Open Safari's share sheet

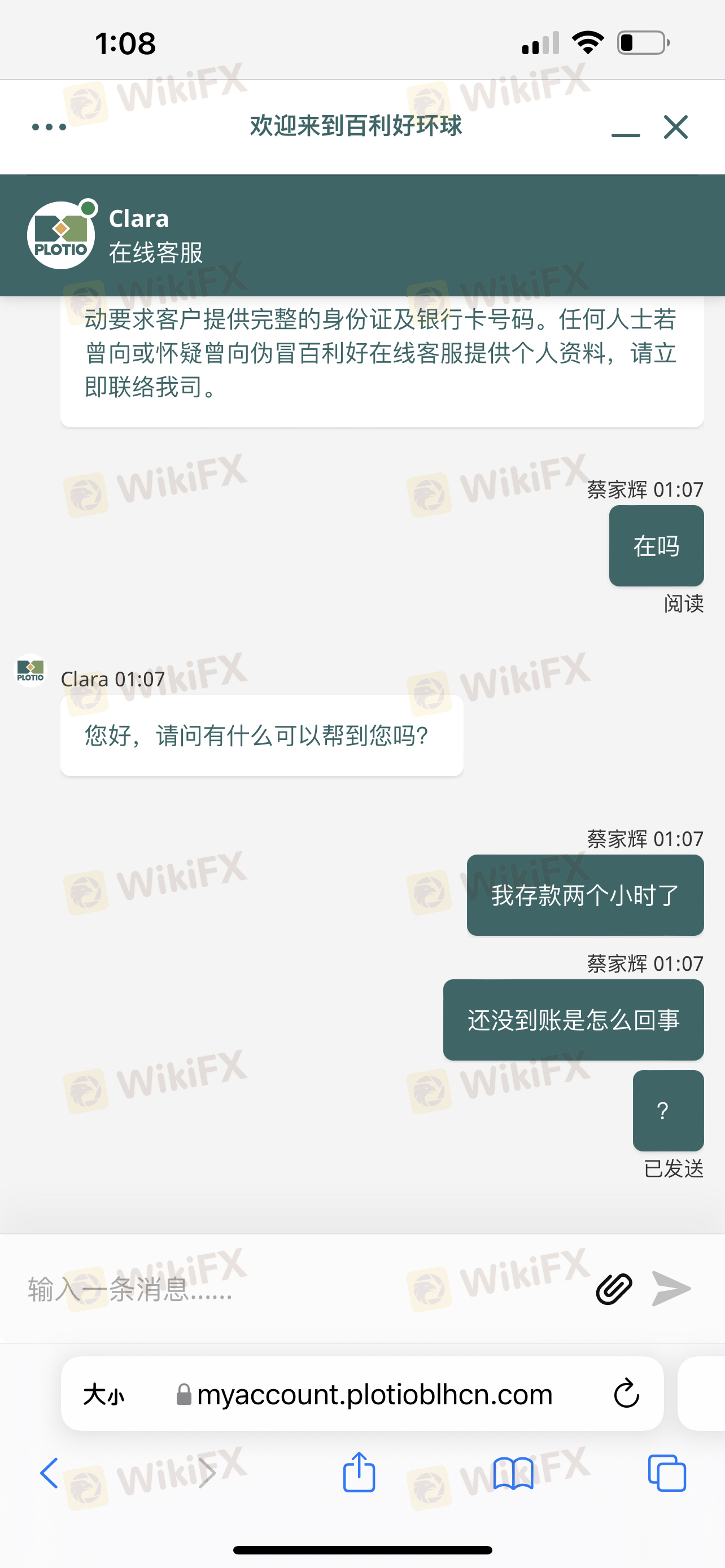point(359,1473)
